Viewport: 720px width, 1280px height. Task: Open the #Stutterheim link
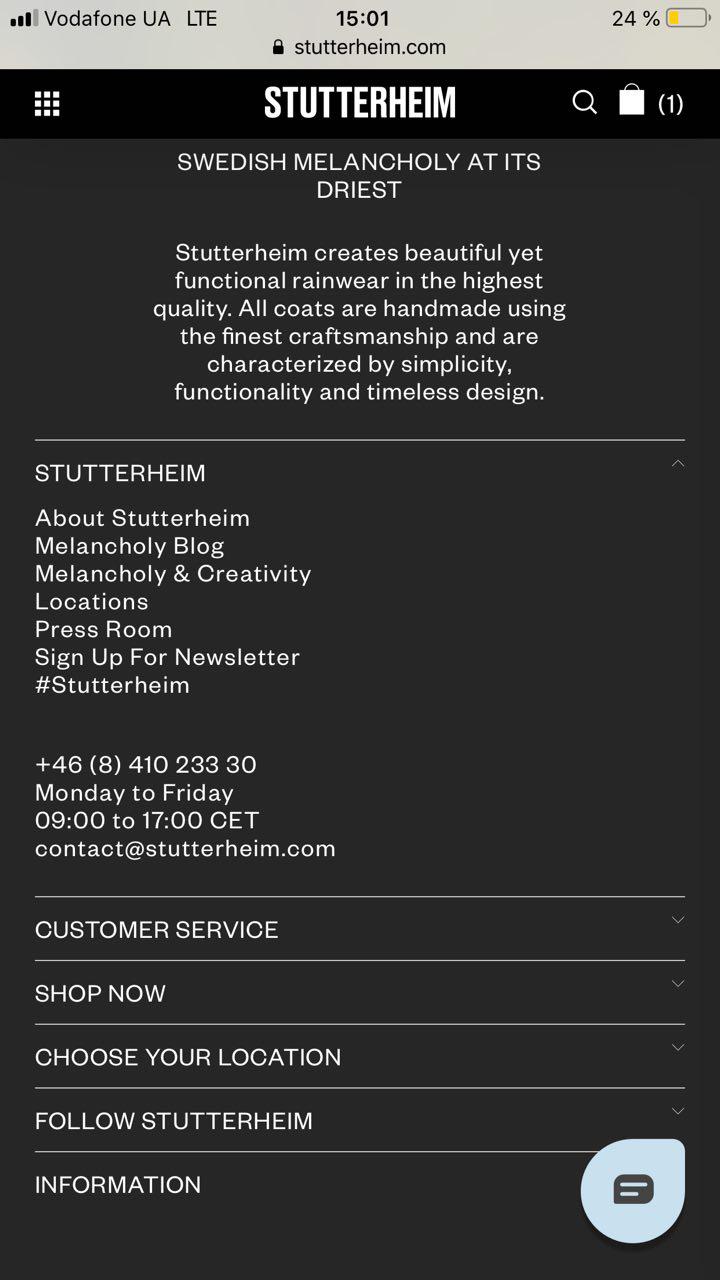pyautogui.click(x=112, y=685)
